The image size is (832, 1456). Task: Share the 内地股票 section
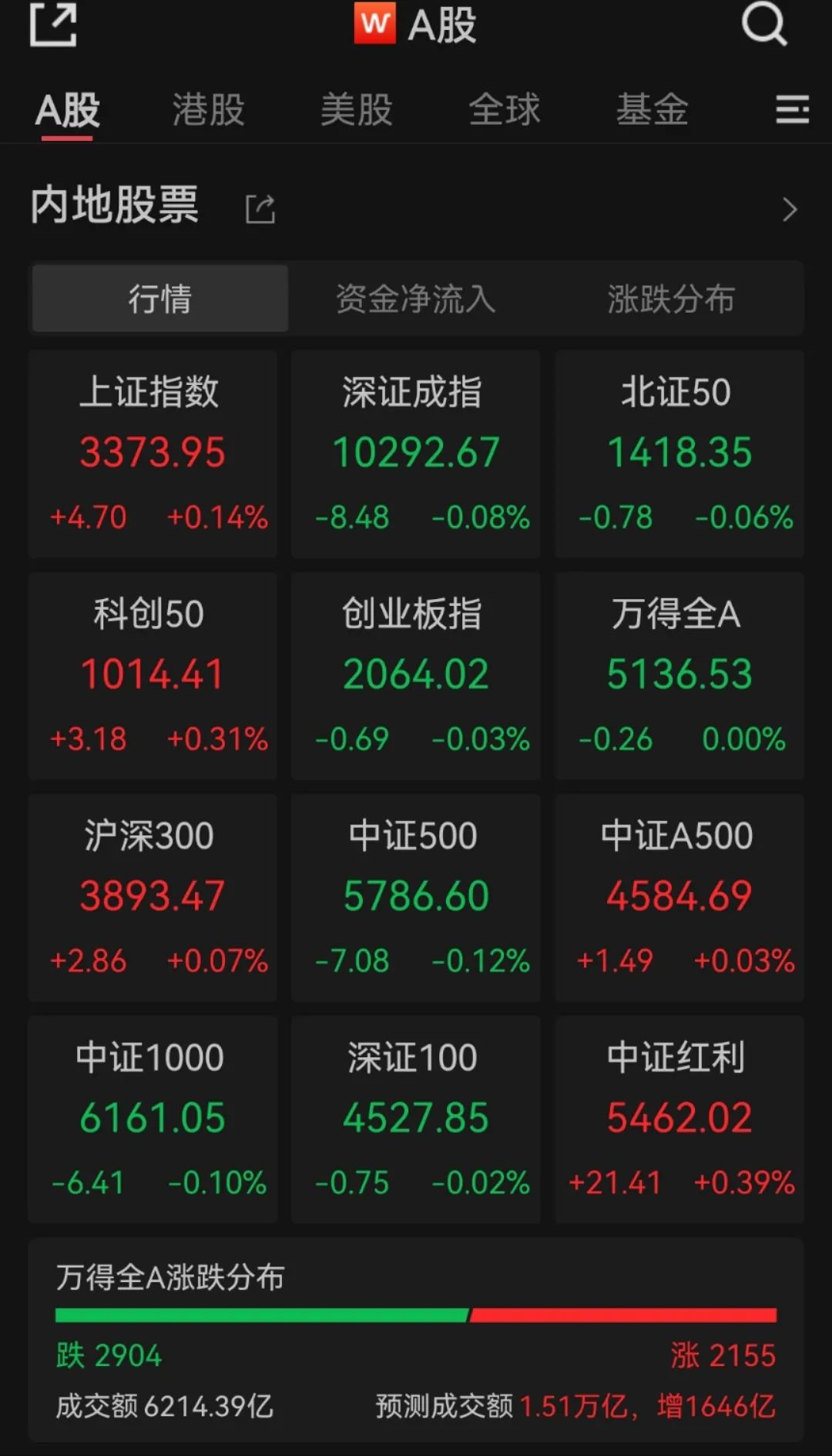(260, 209)
